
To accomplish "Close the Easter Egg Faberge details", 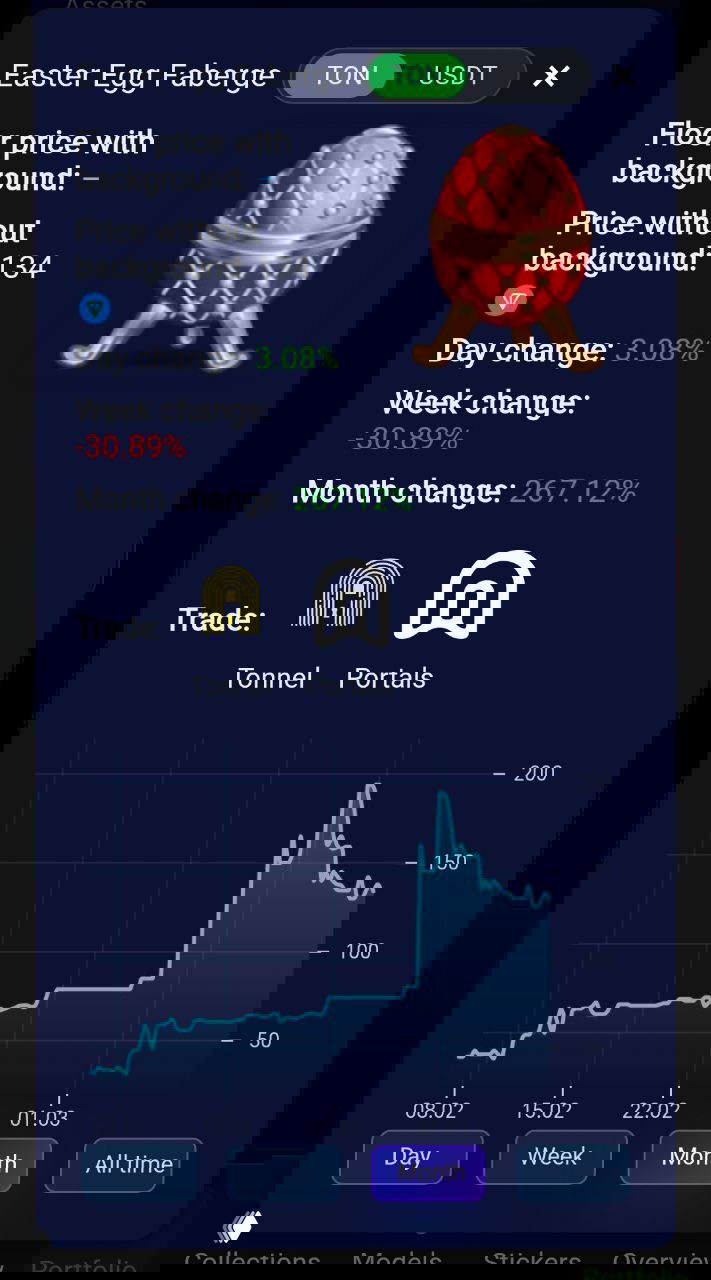I will tap(551, 76).
